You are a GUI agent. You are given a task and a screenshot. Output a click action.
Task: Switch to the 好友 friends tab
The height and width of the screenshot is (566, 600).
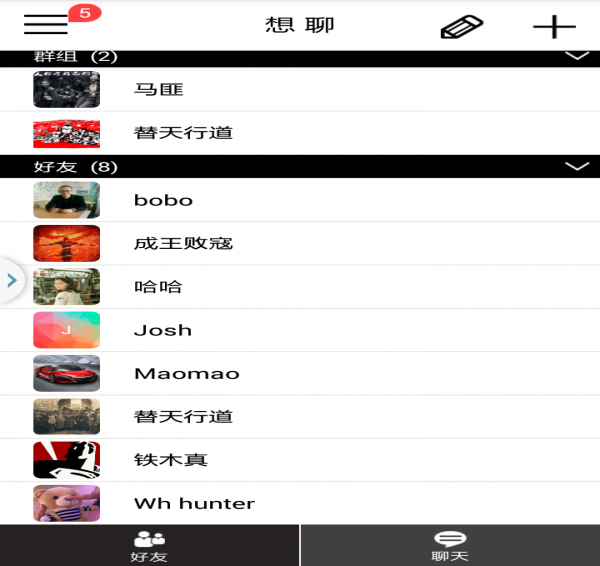(x=149, y=546)
